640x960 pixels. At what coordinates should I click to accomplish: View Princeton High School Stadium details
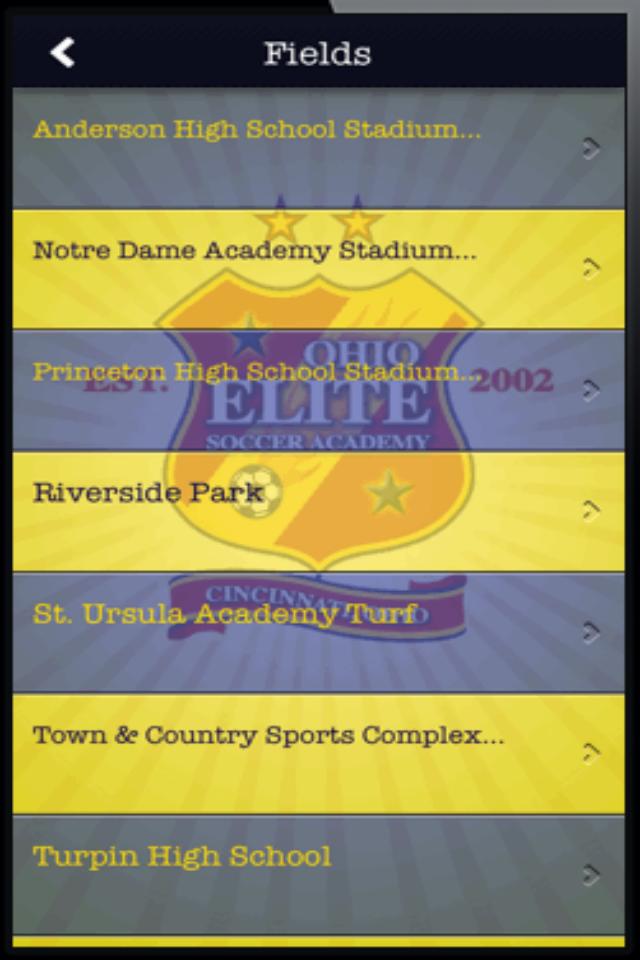pos(318,390)
